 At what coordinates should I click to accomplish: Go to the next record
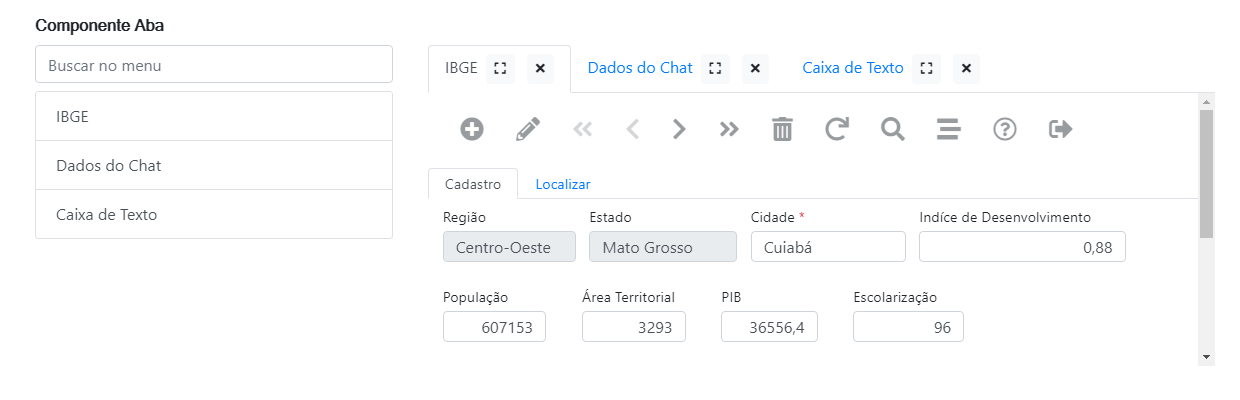(680, 129)
